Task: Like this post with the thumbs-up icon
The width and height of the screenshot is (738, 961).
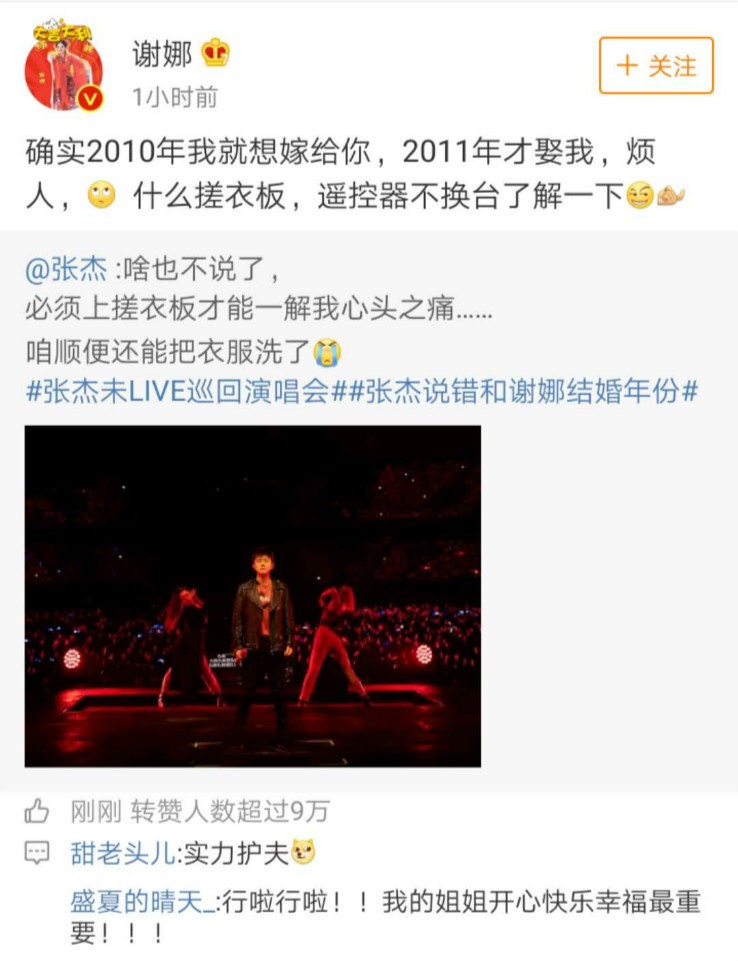Action: (37, 811)
